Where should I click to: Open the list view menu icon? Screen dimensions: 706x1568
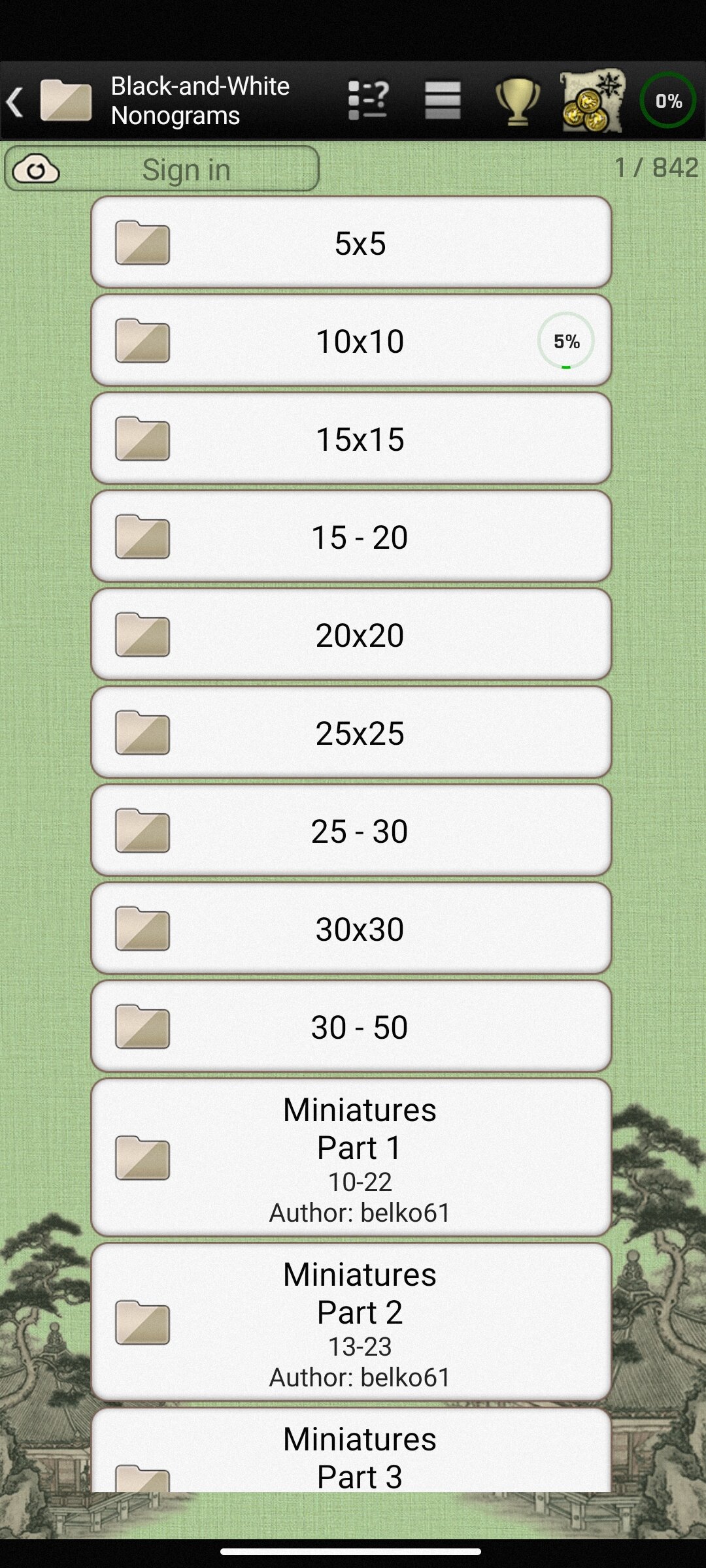443,101
